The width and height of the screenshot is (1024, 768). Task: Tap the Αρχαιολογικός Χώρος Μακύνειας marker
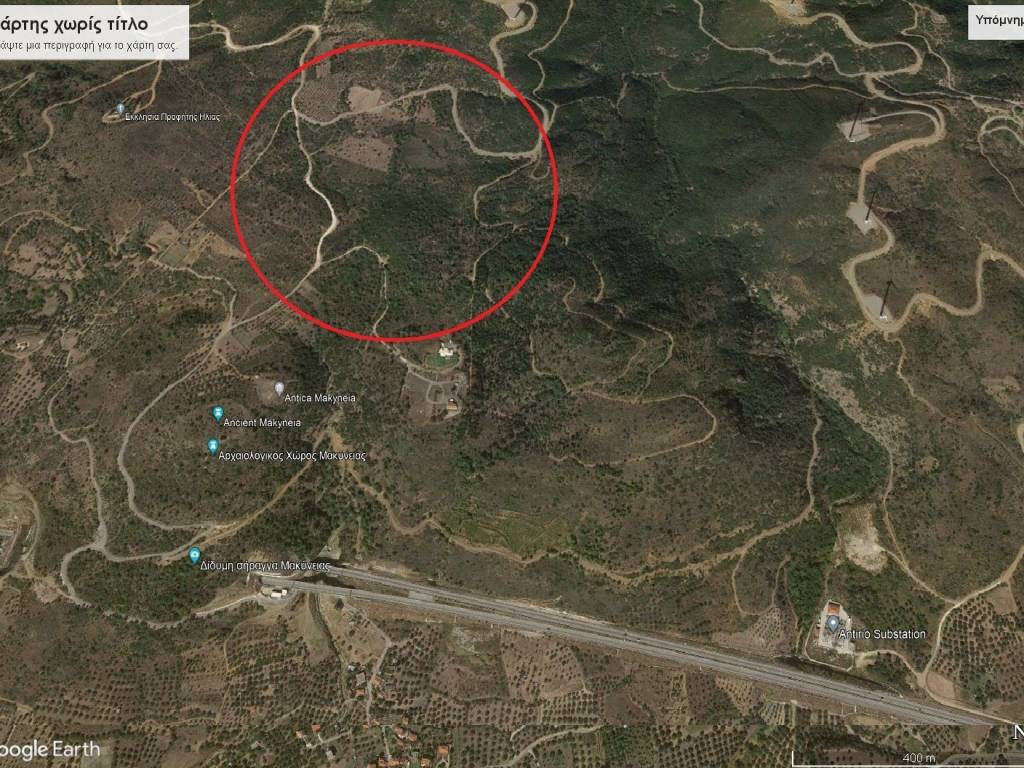213,446
